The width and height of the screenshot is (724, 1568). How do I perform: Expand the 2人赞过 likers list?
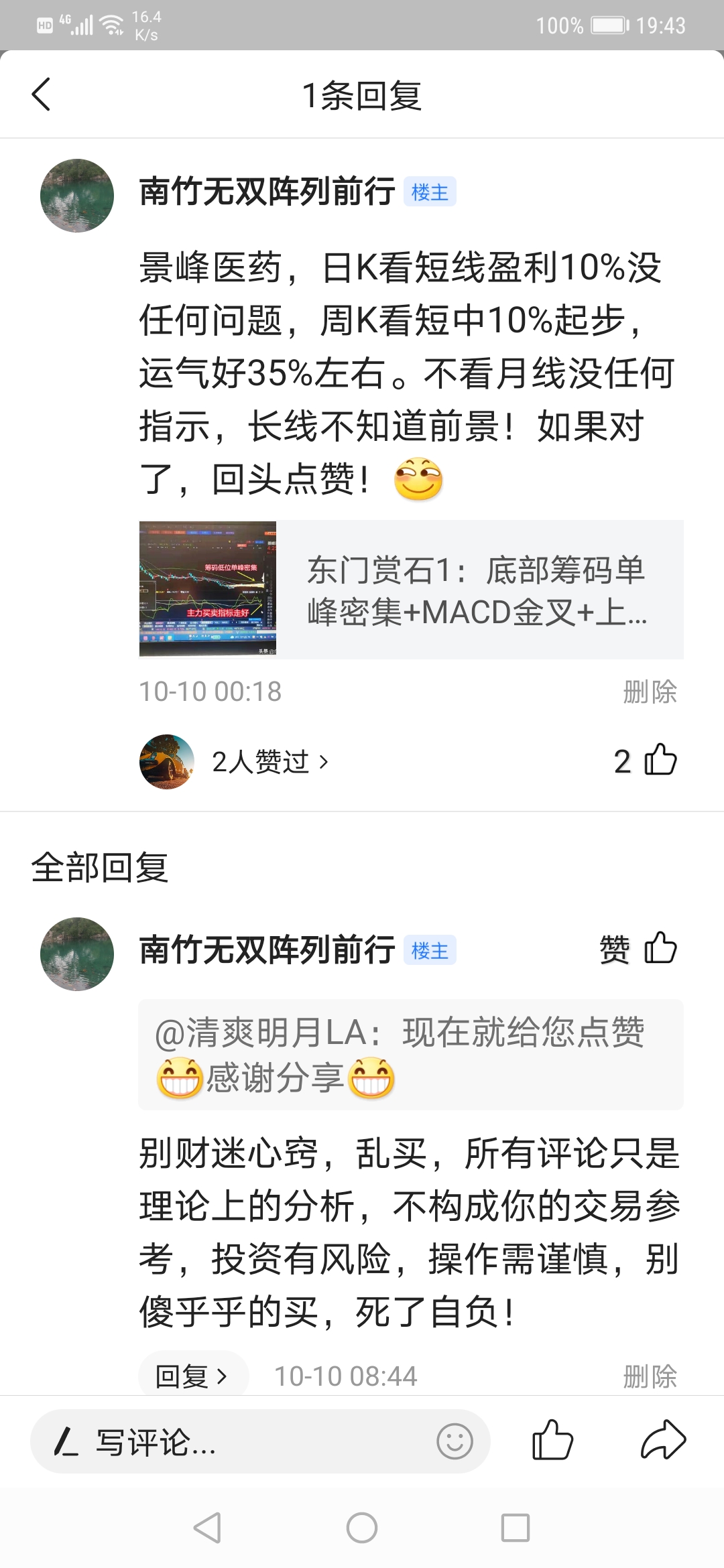261,761
